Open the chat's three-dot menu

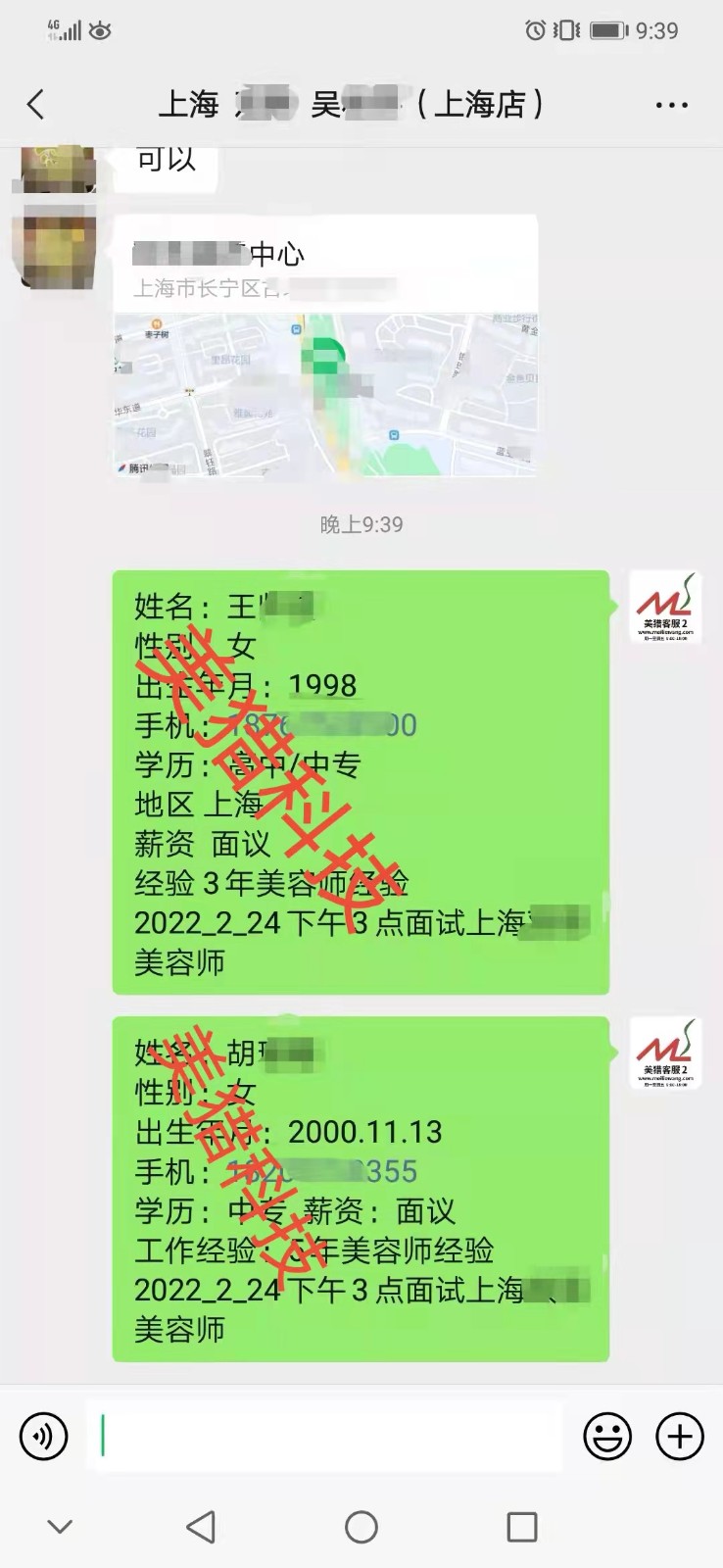671,105
